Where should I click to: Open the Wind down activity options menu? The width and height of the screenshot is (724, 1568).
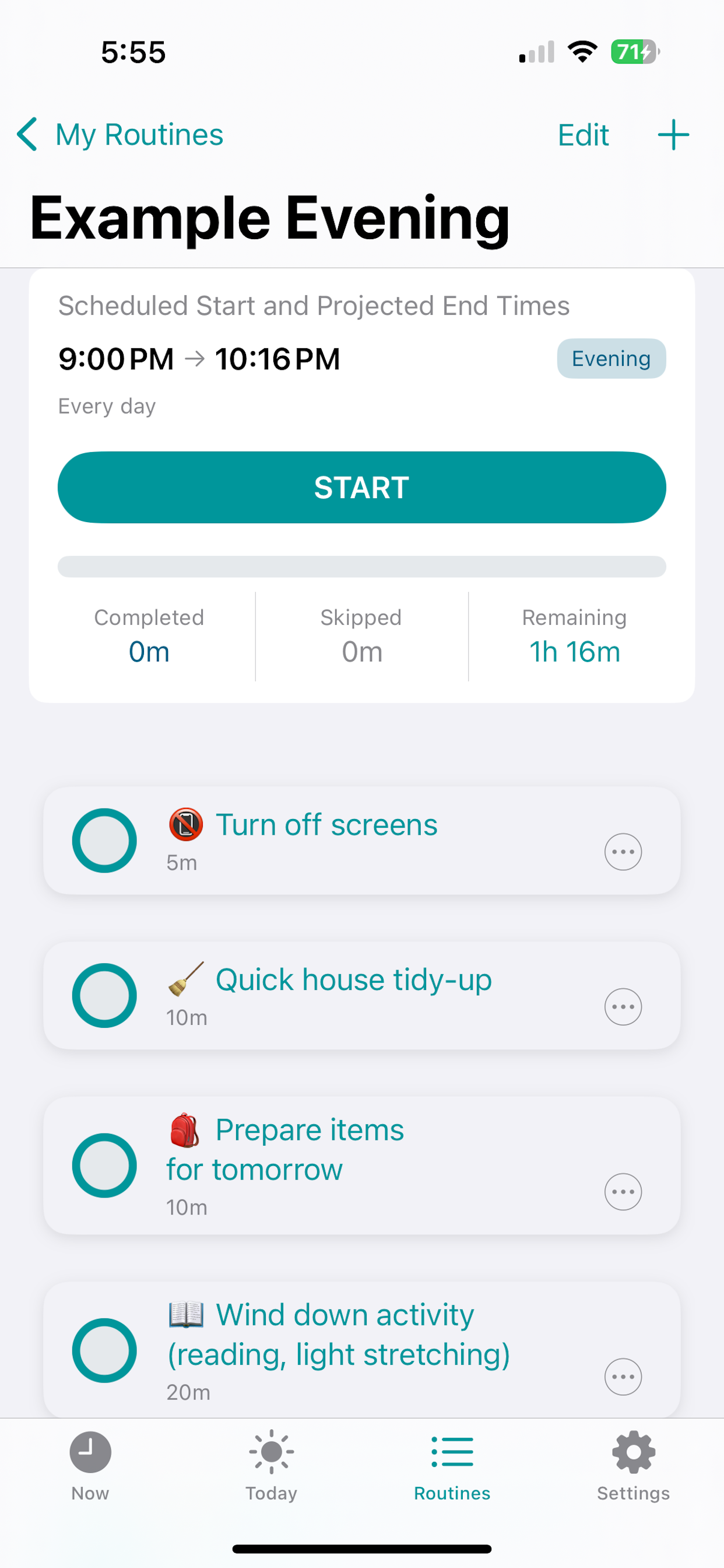(x=623, y=1377)
